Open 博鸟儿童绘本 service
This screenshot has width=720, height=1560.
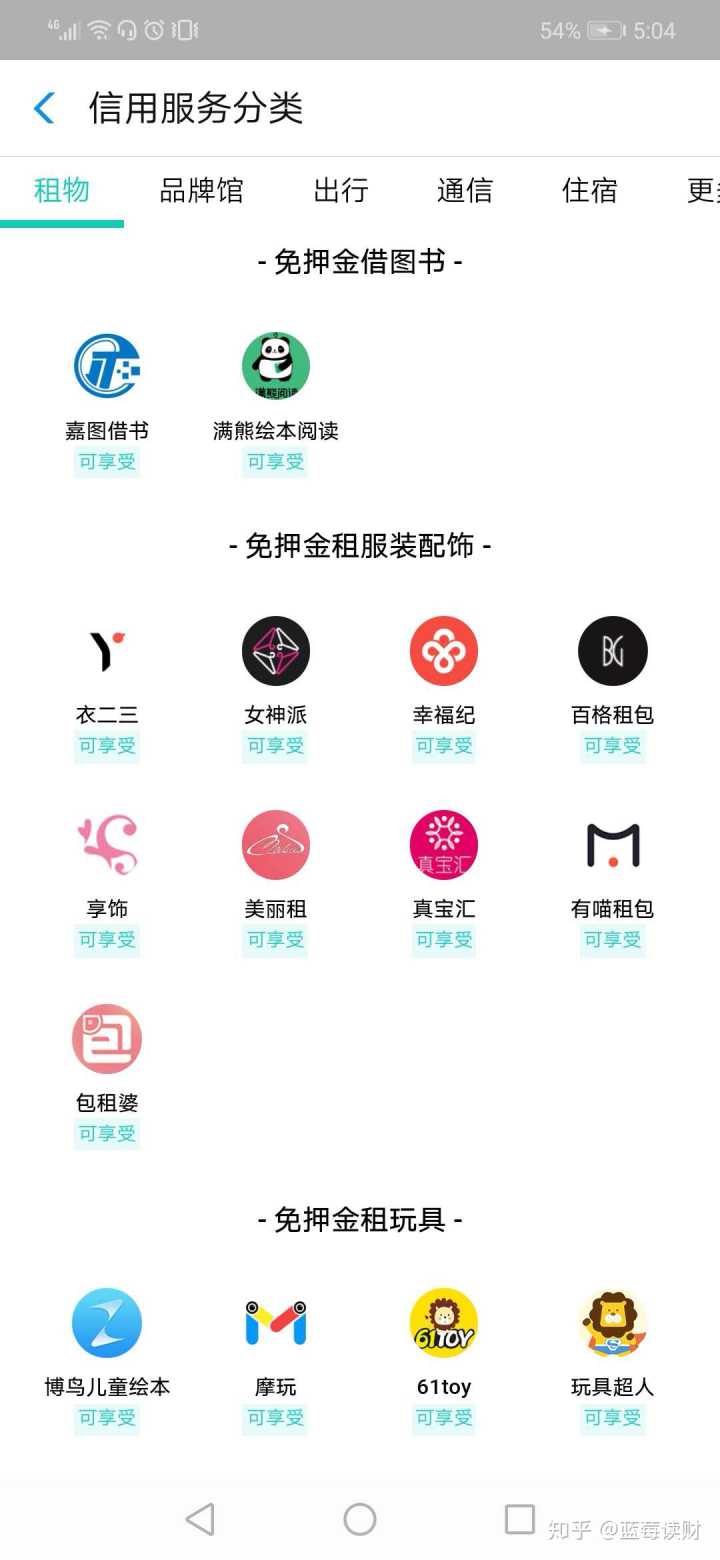pos(107,1323)
